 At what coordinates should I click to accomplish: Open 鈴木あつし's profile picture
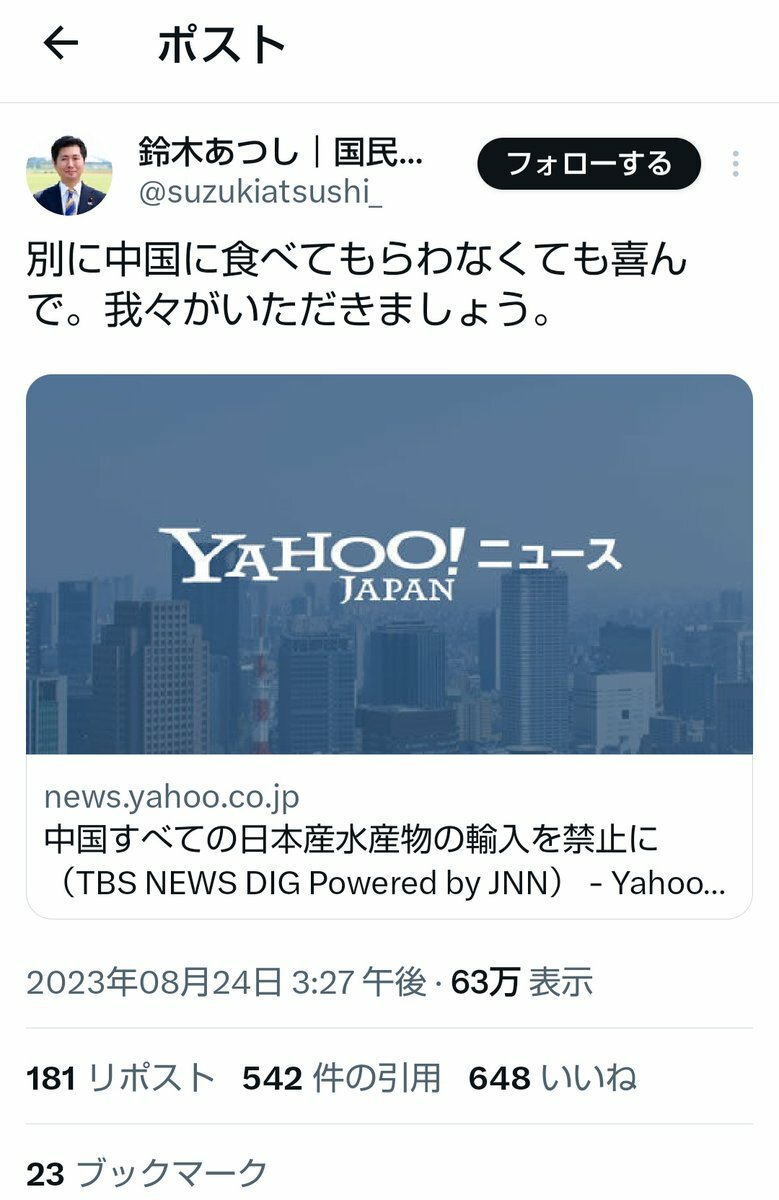pyautogui.click(x=69, y=175)
